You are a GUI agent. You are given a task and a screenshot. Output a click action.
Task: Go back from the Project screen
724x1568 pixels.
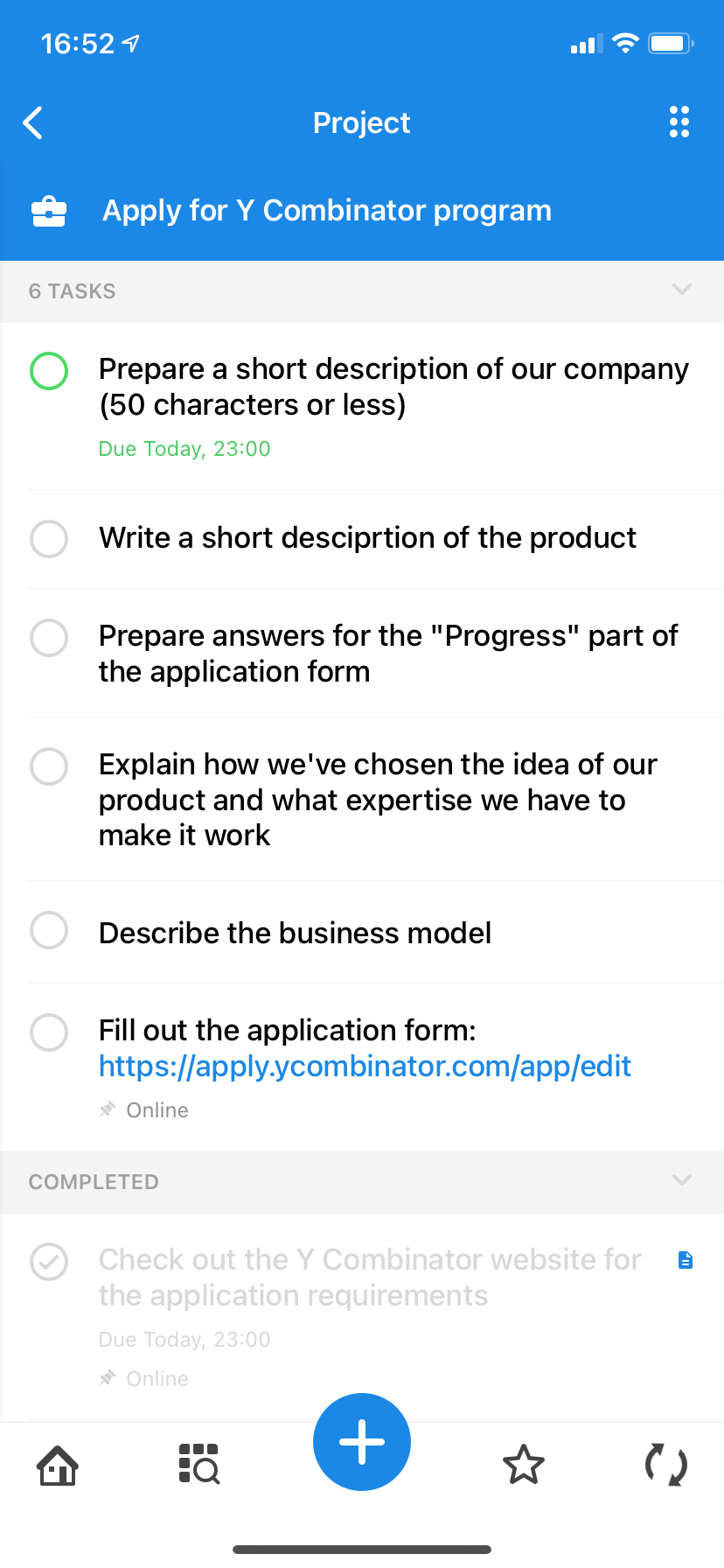[x=33, y=123]
